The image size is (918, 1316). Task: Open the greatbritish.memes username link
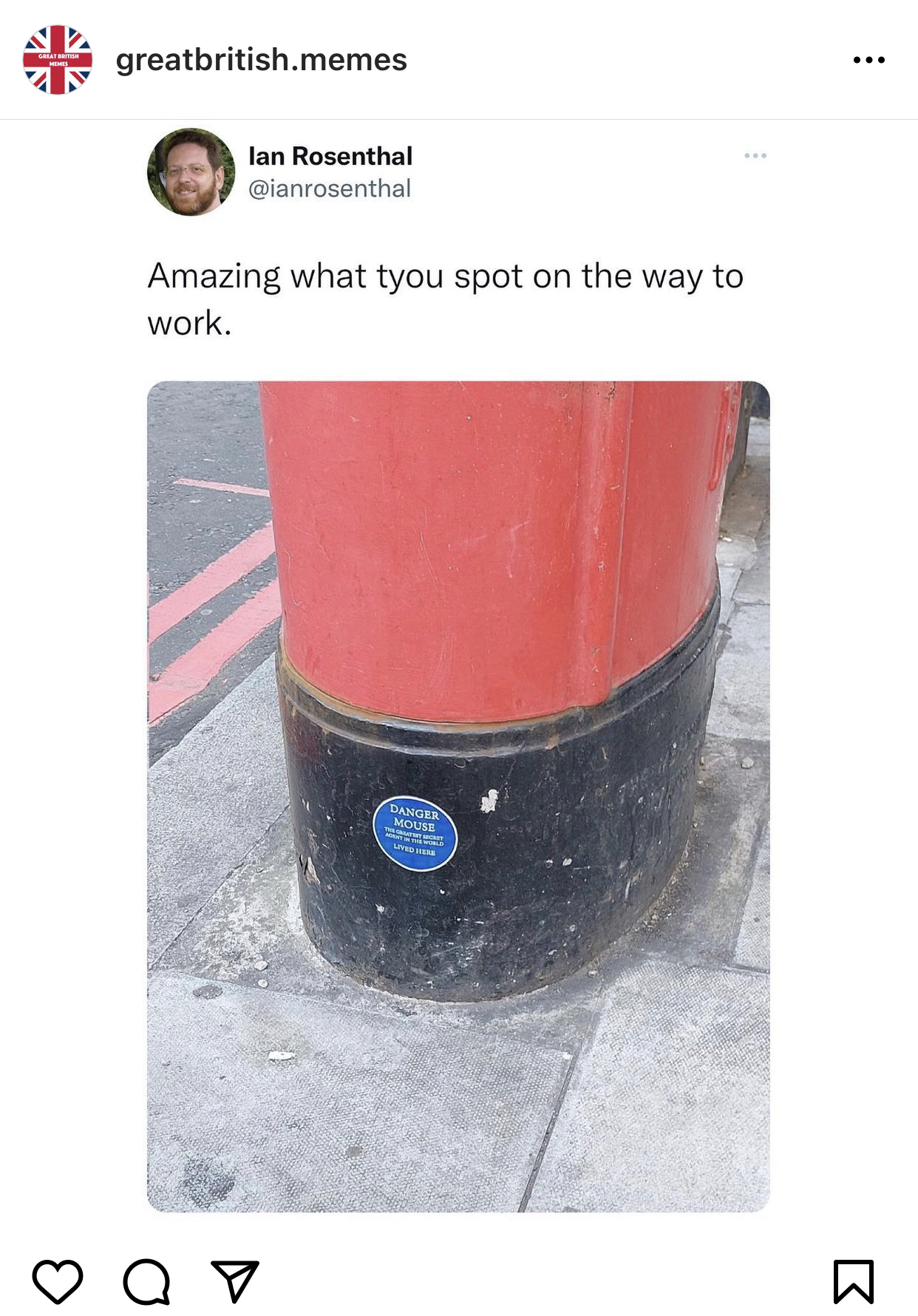[261, 60]
